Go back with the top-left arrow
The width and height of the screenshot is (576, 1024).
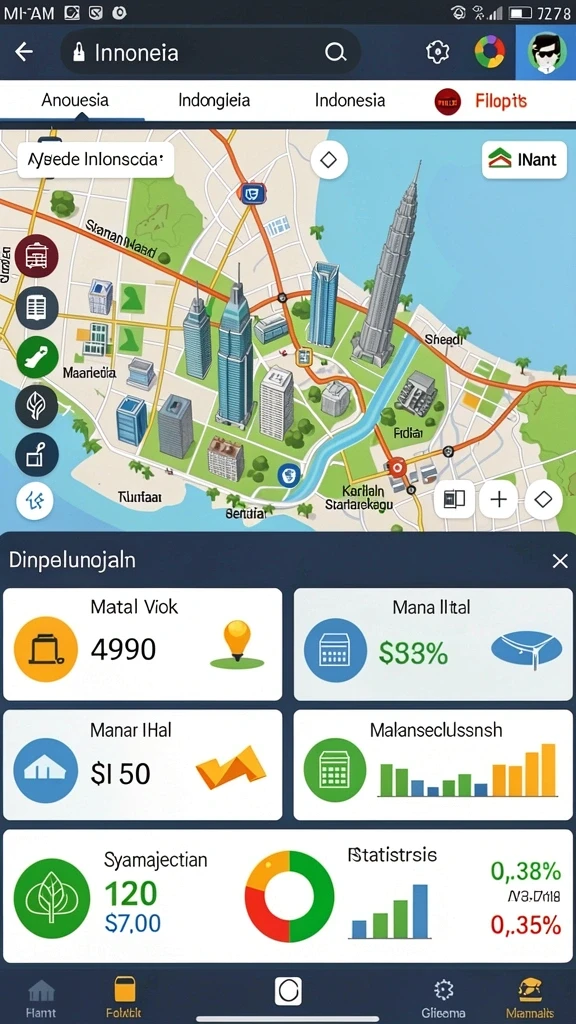coord(24,52)
